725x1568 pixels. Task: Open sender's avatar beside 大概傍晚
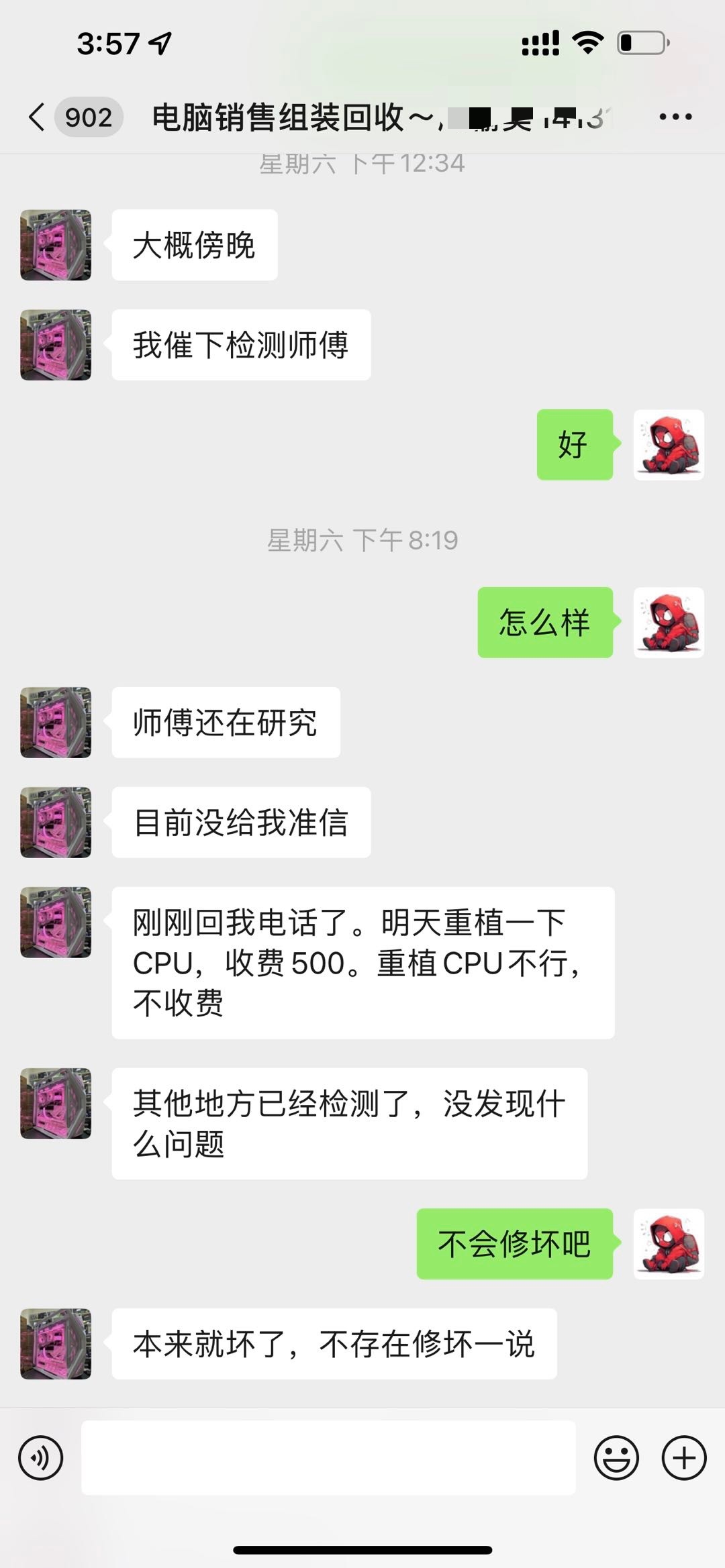(x=56, y=245)
